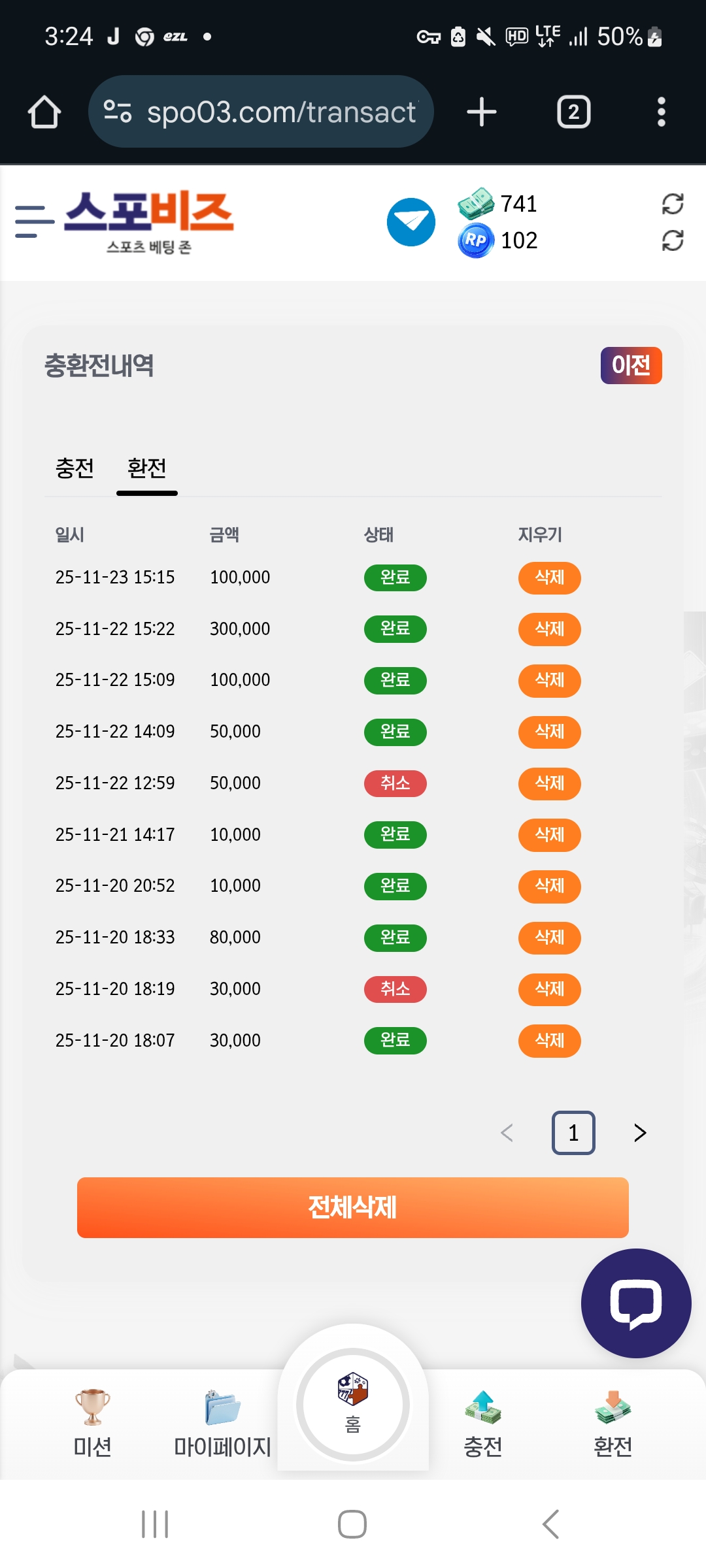The image size is (706, 1568).
Task: Refresh the RP points balance 102
Action: [672, 241]
